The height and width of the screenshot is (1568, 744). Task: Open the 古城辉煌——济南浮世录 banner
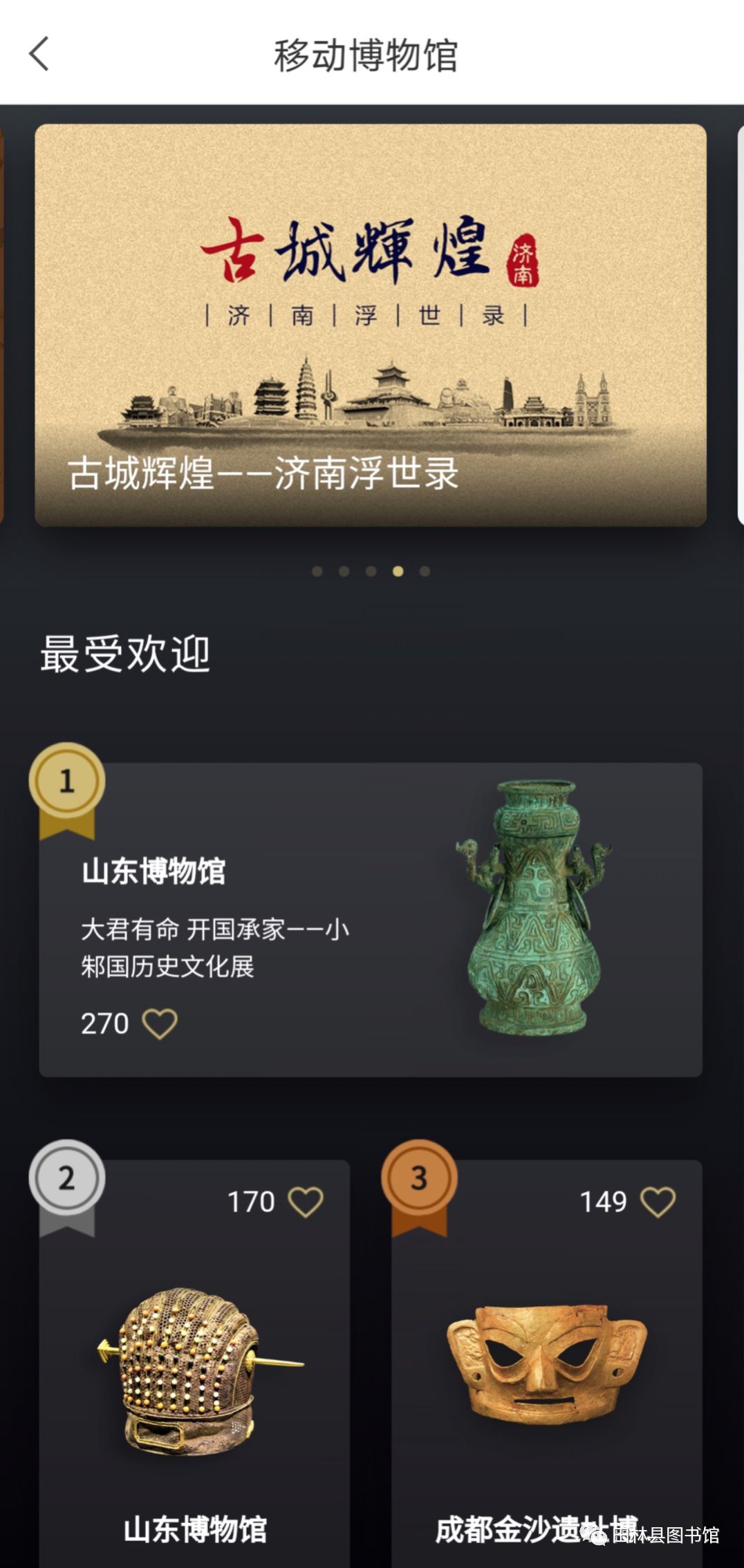click(371, 325)
